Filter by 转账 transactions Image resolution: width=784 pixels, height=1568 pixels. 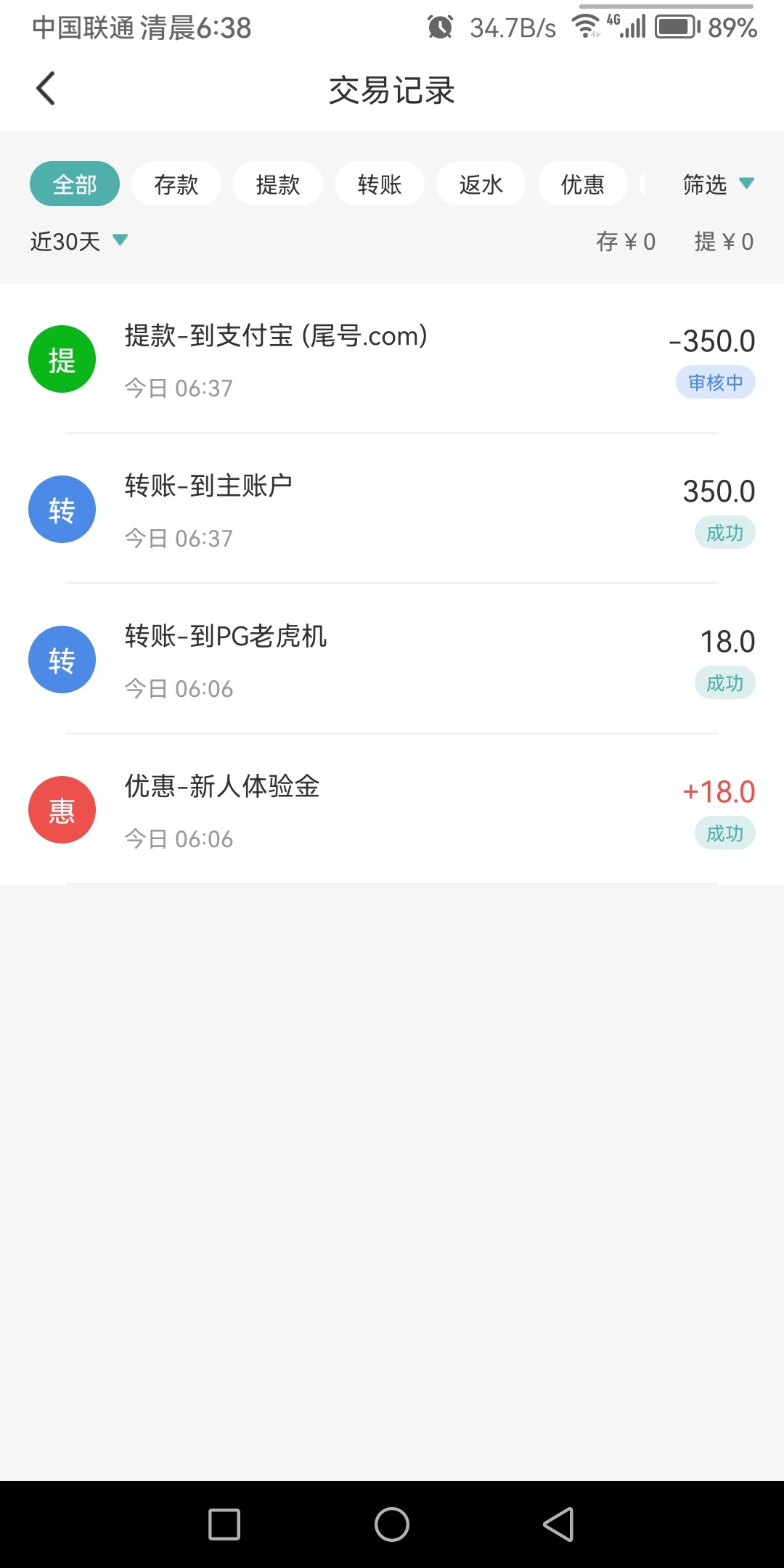380,184
